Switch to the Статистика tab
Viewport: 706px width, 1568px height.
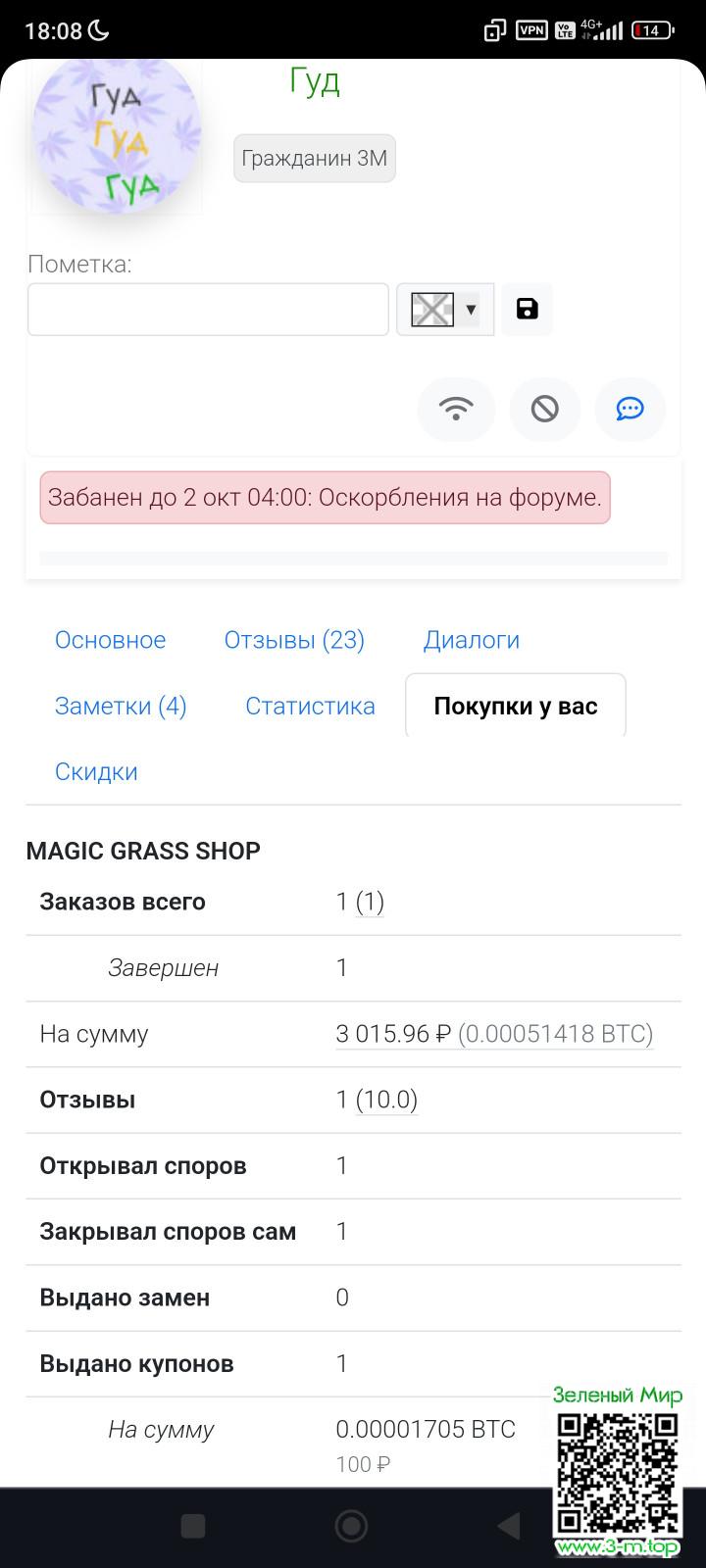(310, 706)
